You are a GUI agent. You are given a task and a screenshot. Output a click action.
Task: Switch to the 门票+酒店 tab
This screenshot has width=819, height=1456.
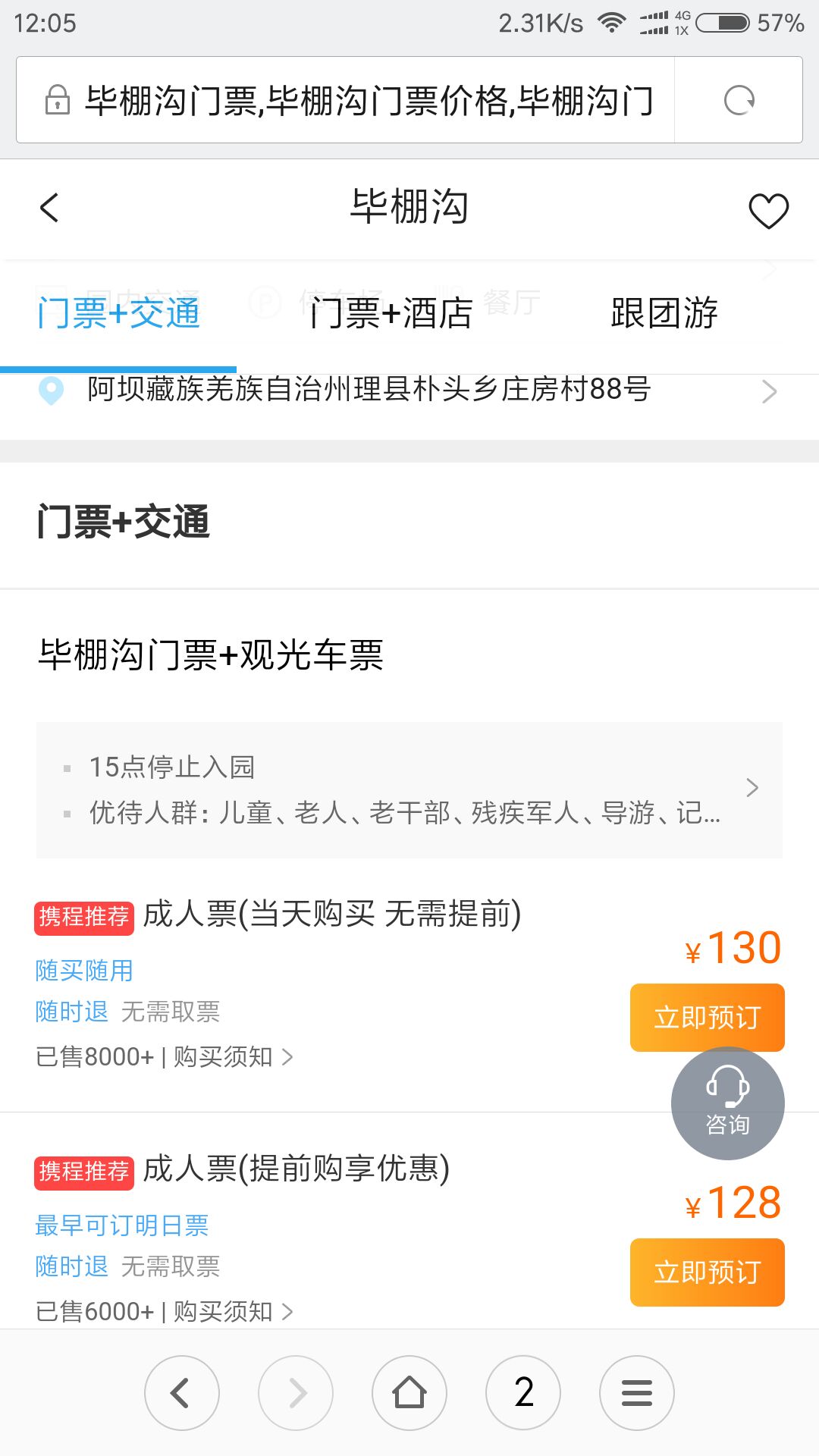391,313
